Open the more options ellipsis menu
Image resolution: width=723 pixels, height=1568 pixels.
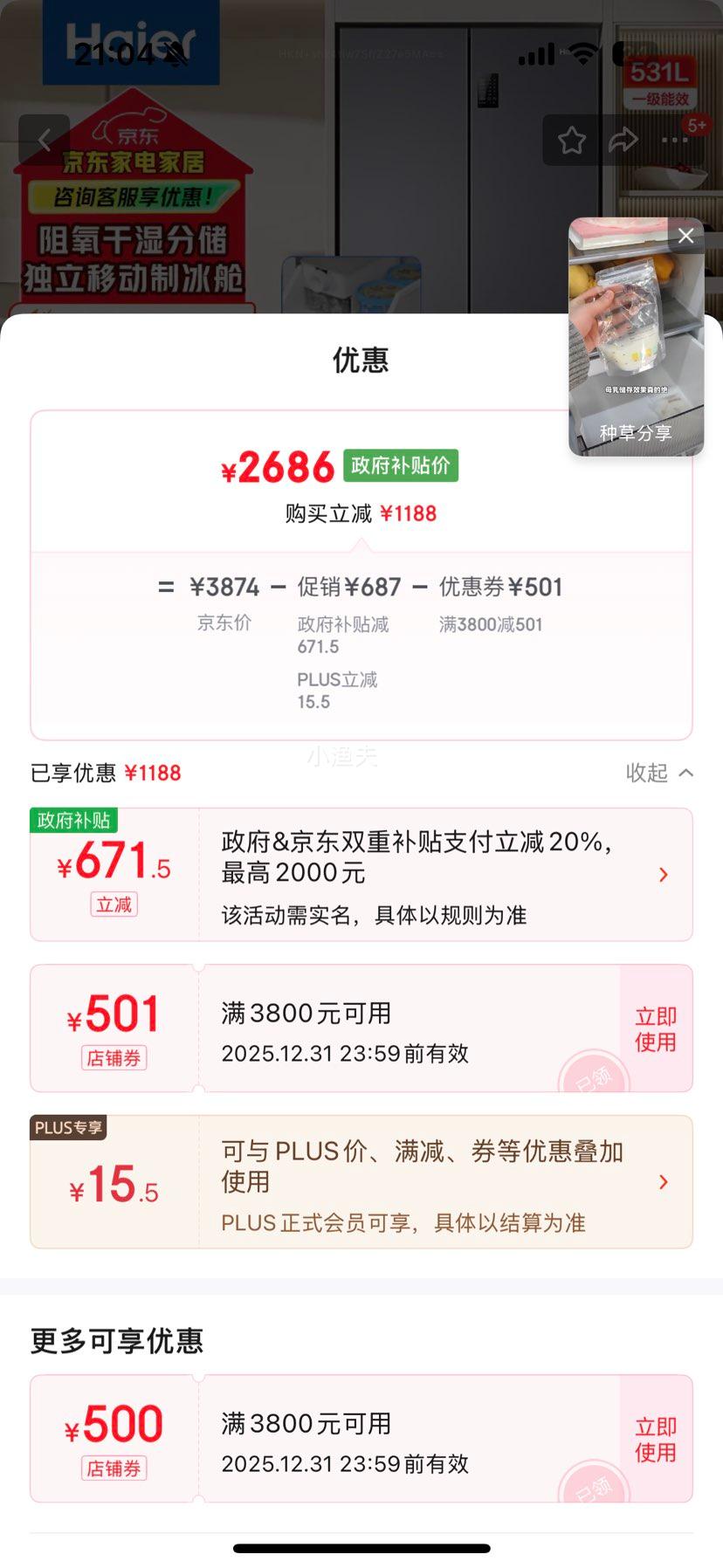pos(674,140)
